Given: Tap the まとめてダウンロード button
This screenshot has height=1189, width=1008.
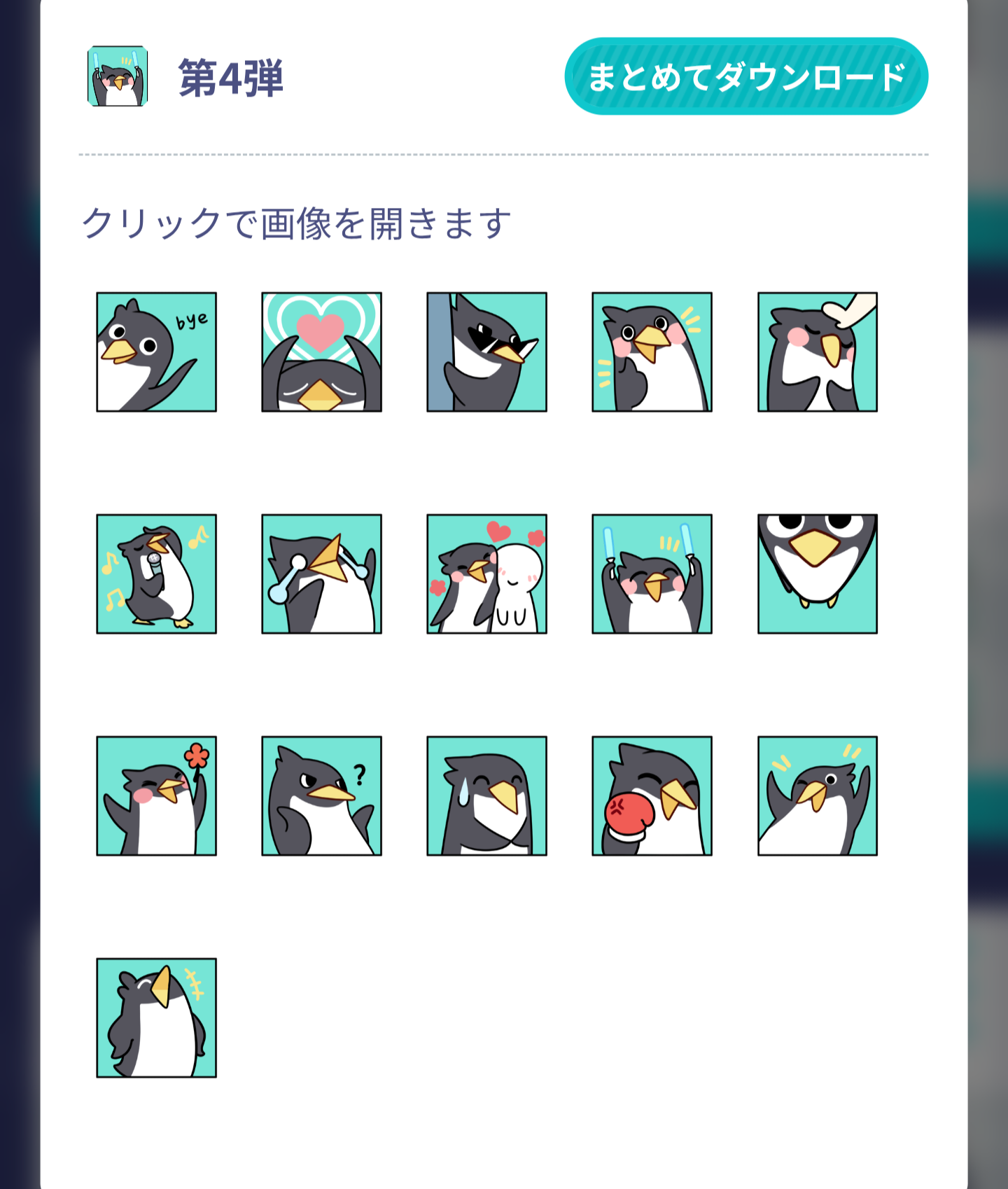Looking at the screenshot, I should (746, 76).
